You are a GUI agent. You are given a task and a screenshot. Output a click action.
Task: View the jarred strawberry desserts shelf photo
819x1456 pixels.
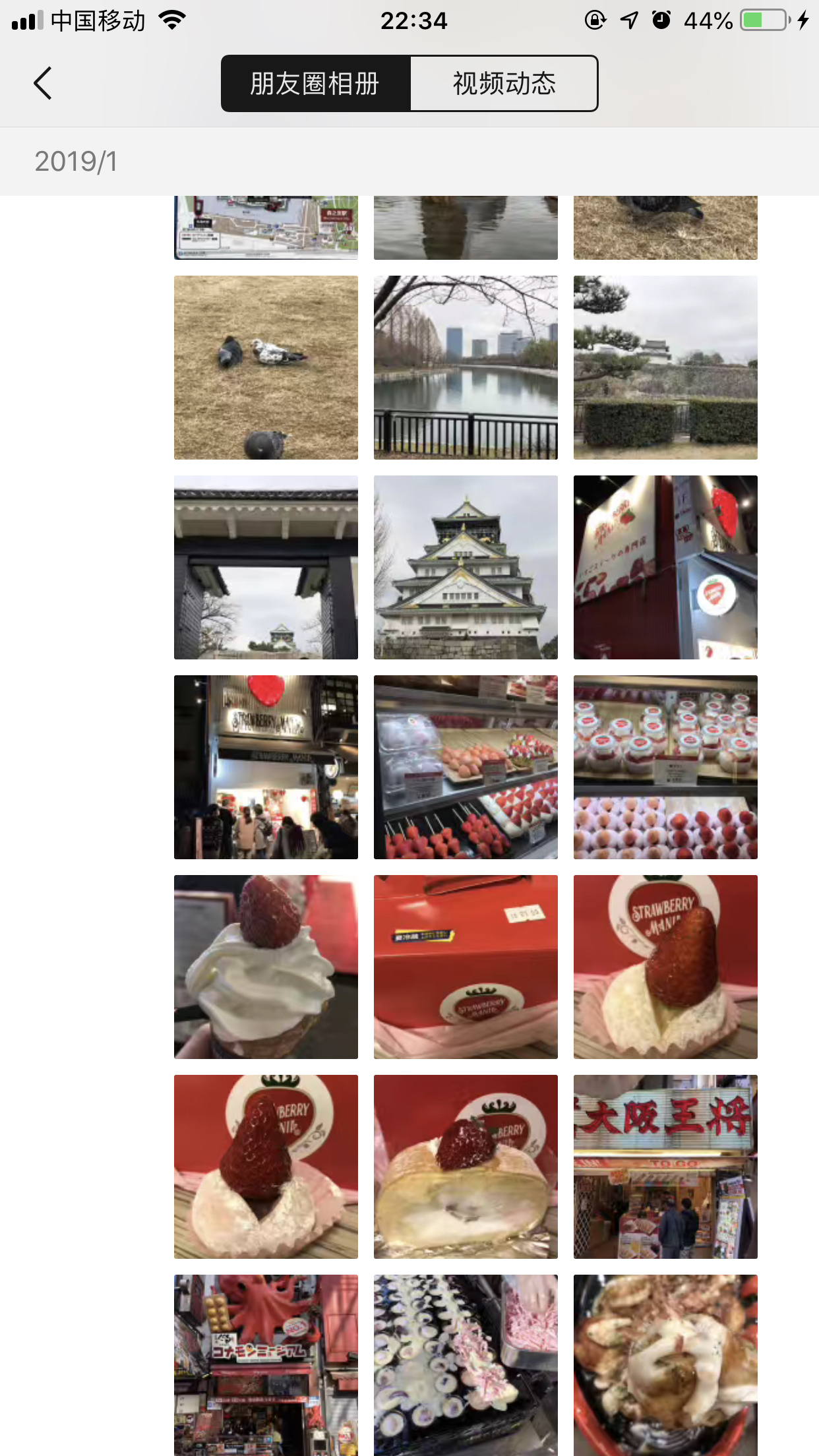[665, 767]
